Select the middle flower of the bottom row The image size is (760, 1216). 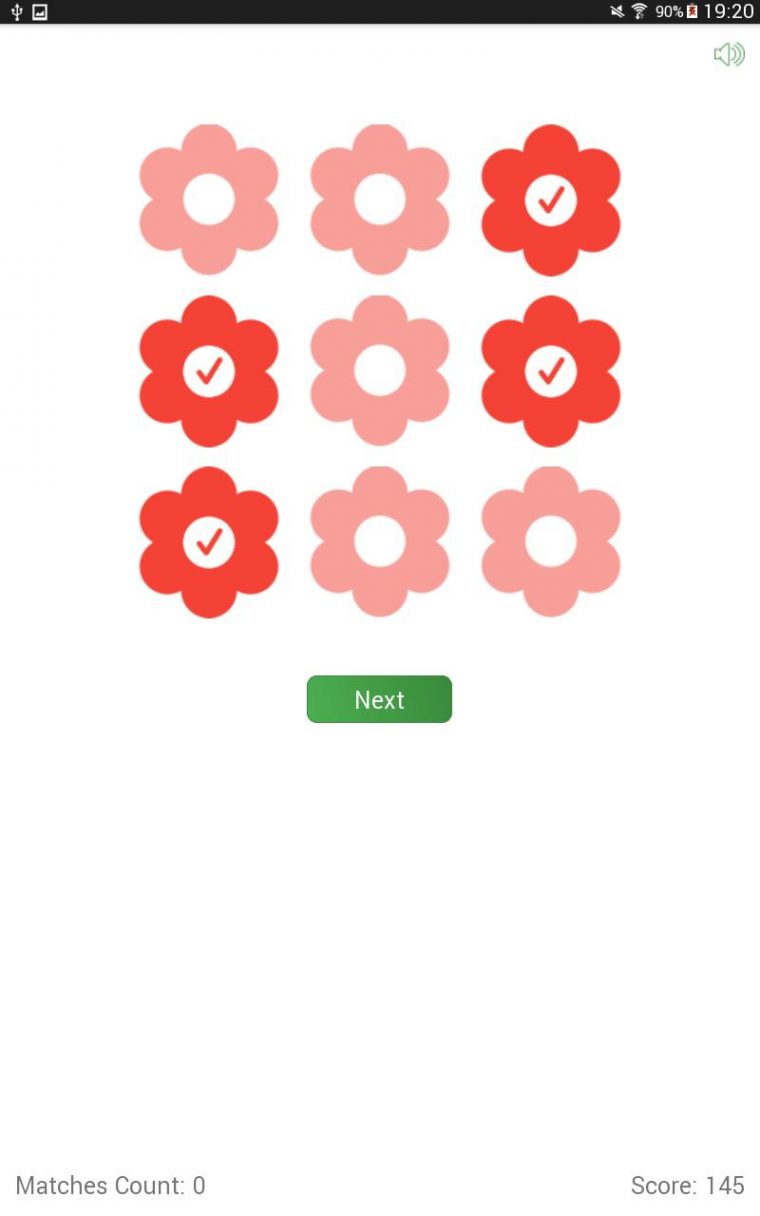click(x=380, y=542)
